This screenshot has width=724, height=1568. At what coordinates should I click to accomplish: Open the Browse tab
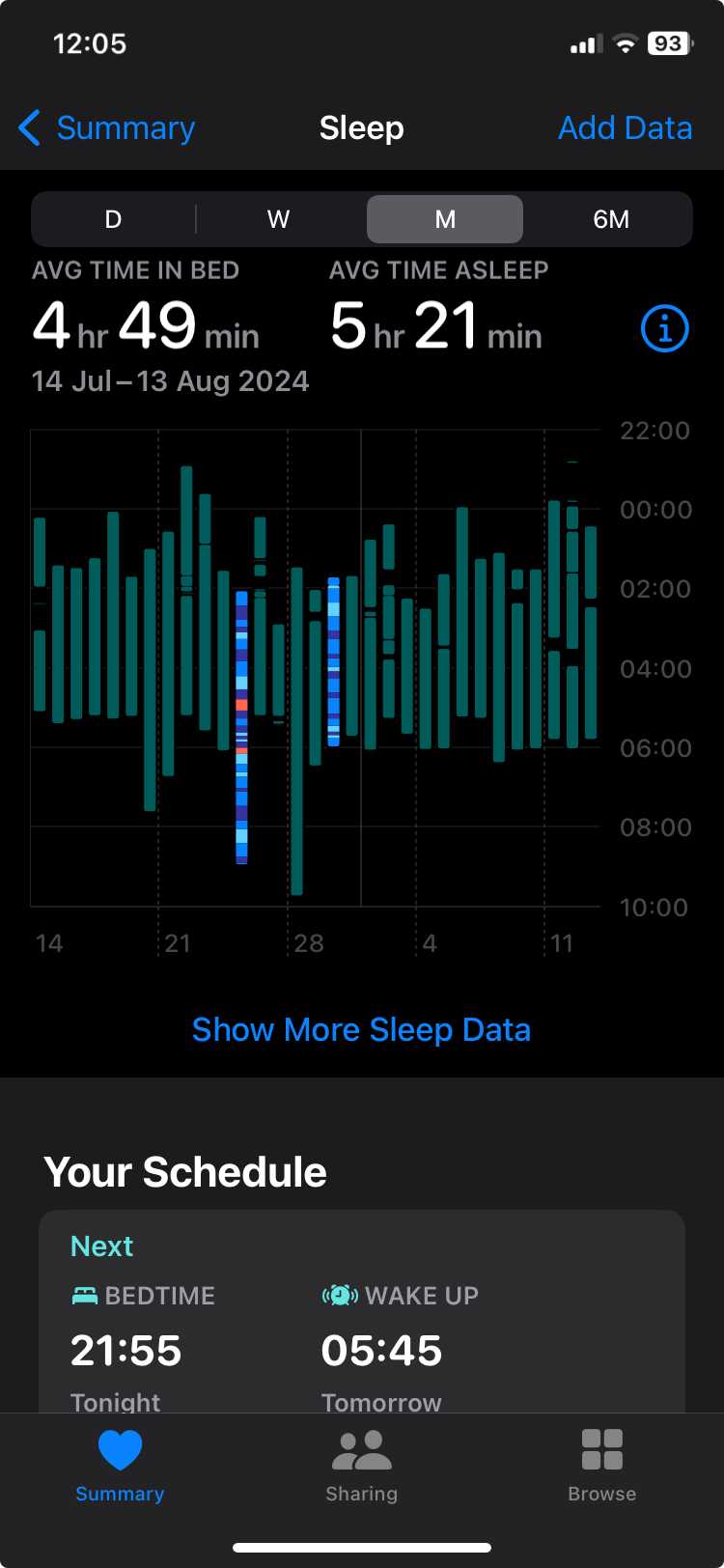(x=601, y=1465)
